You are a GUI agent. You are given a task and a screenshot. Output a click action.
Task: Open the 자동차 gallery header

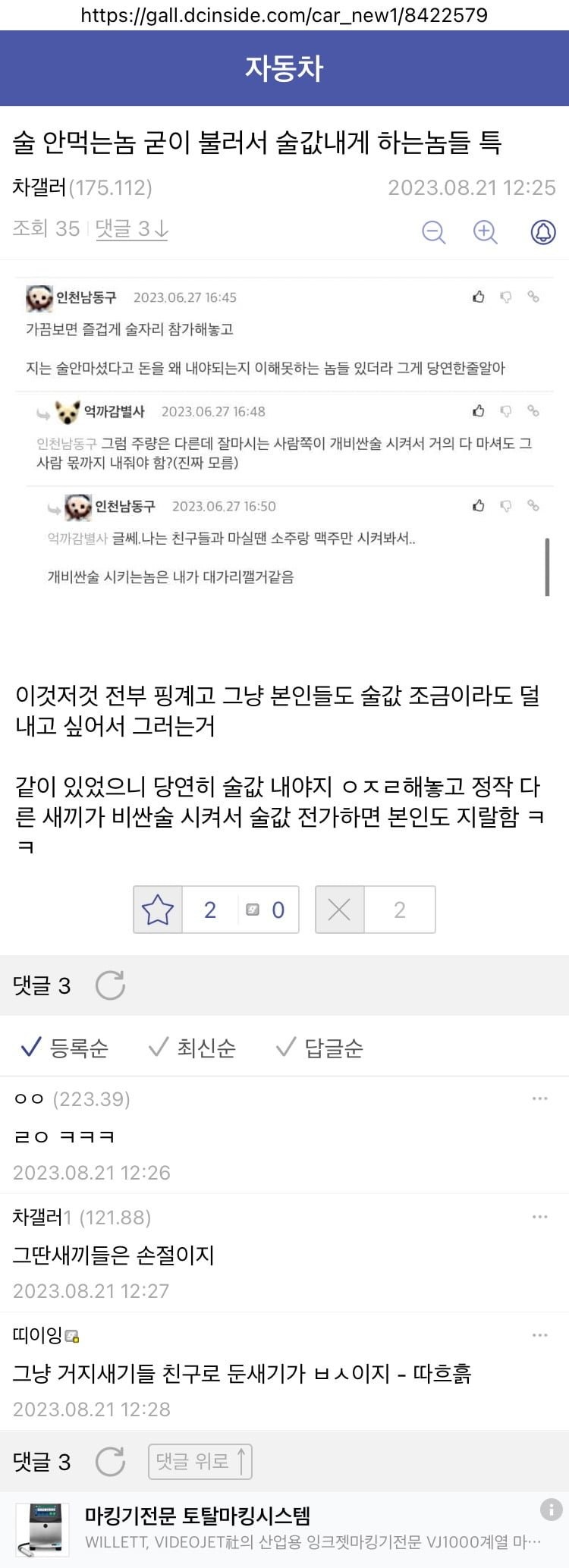[284, 68]
